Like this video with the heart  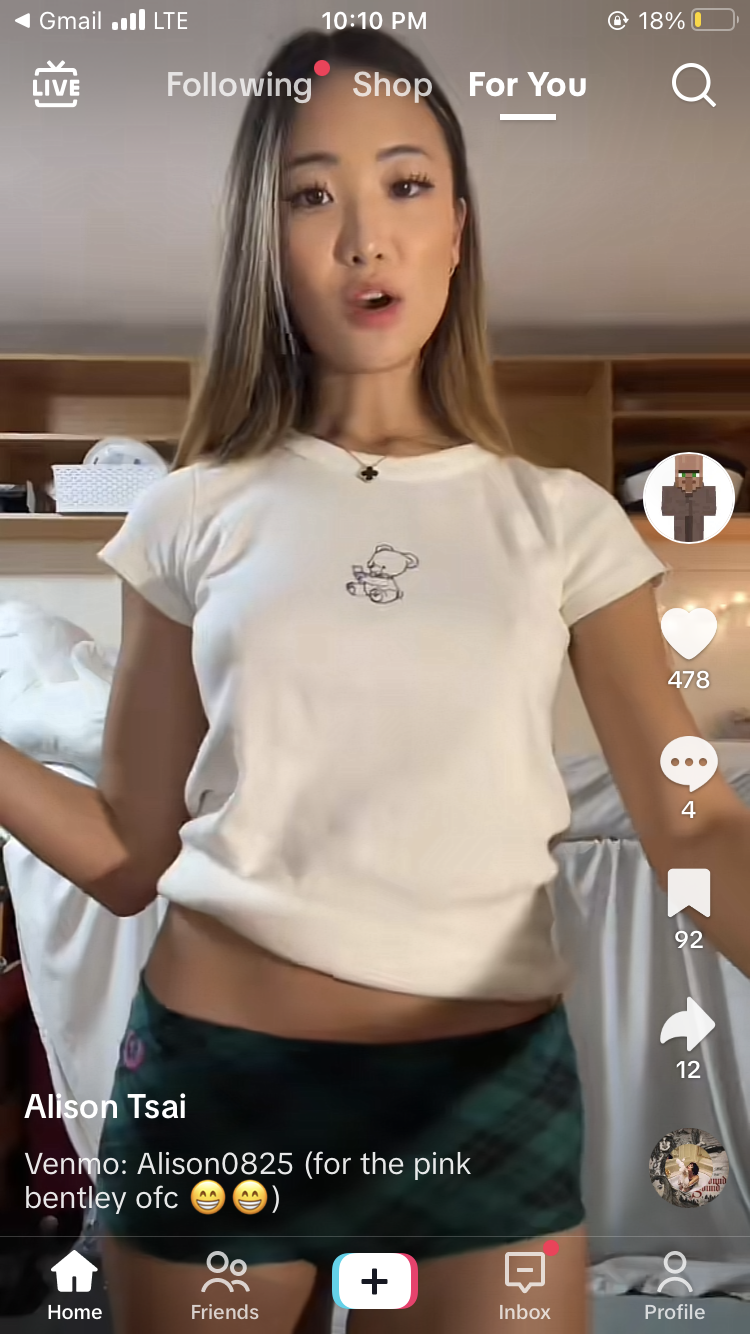point(689,634)
